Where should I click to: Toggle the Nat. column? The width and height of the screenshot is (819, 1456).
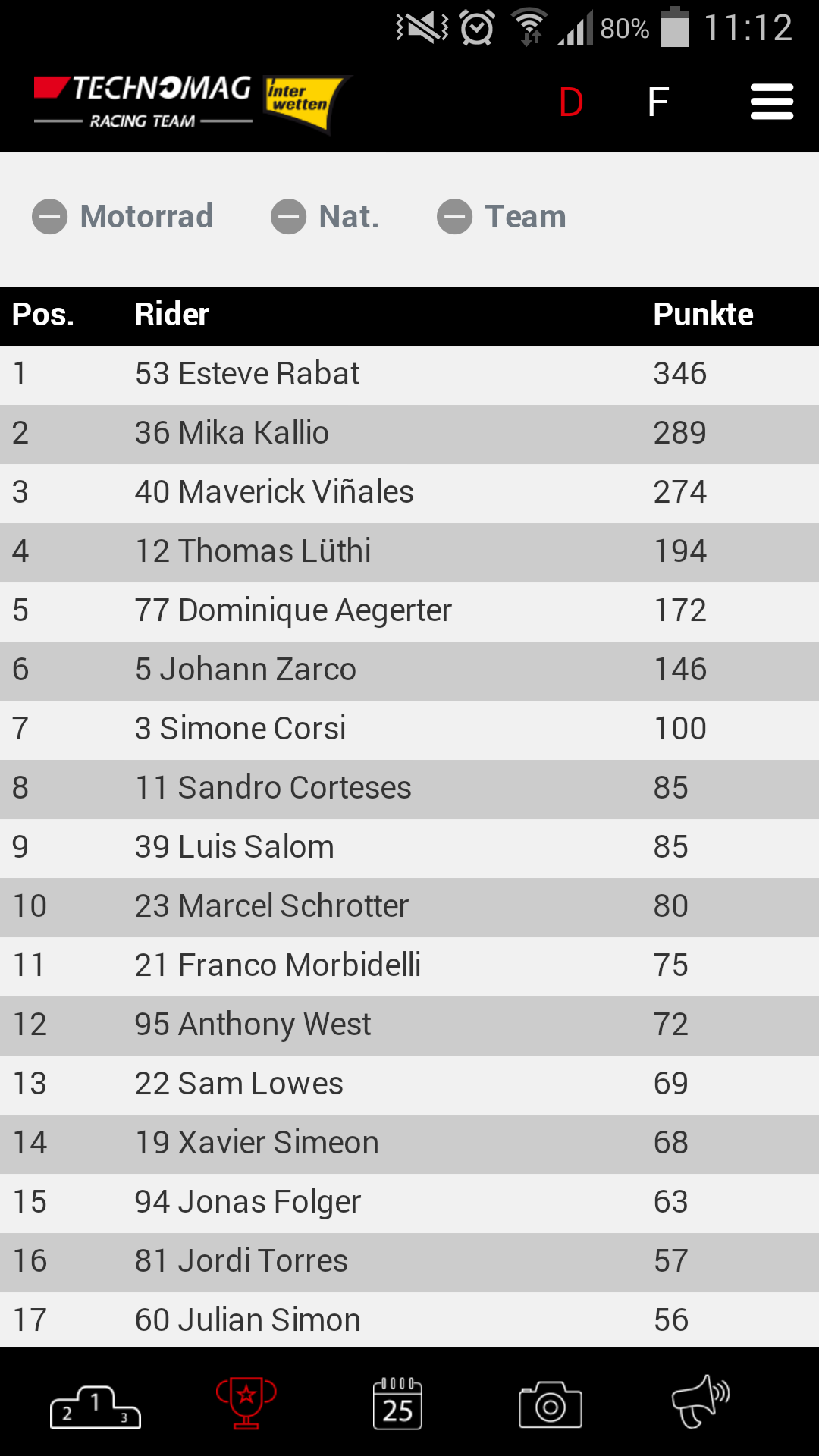pyautogui.click(x=325, y=217)
